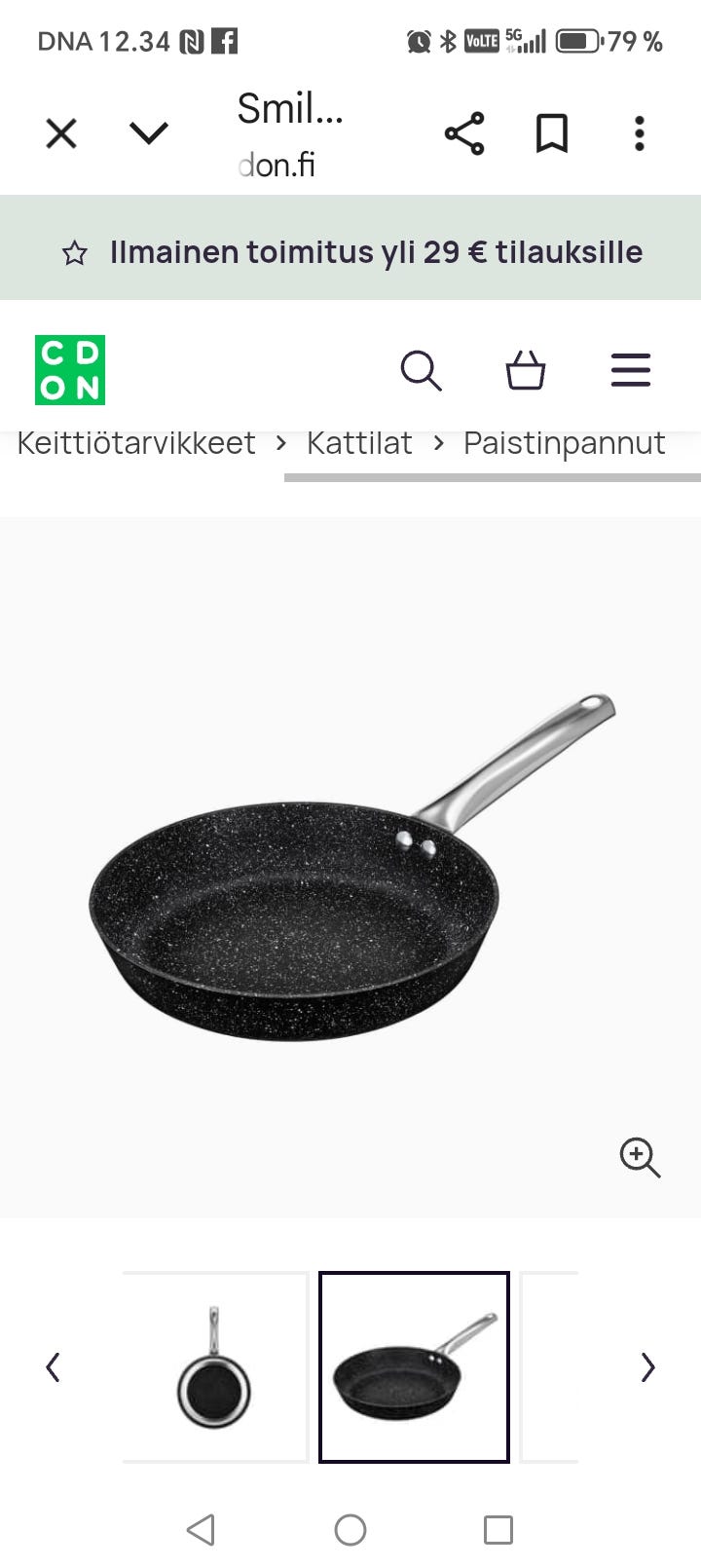
Task: Tap the Smil... page title
Action: 289,108
